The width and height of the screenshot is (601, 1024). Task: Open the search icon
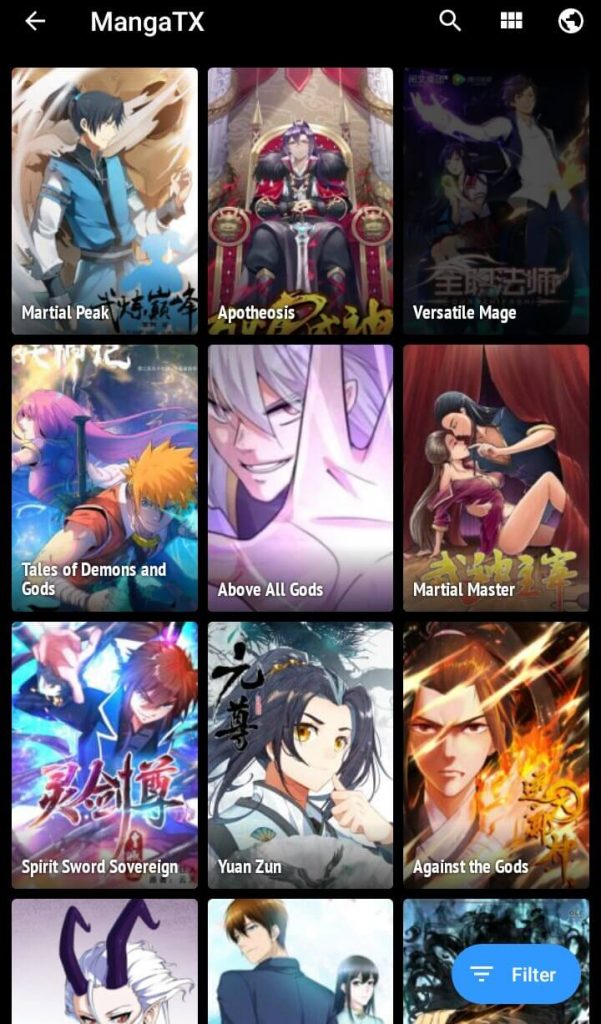450,21
